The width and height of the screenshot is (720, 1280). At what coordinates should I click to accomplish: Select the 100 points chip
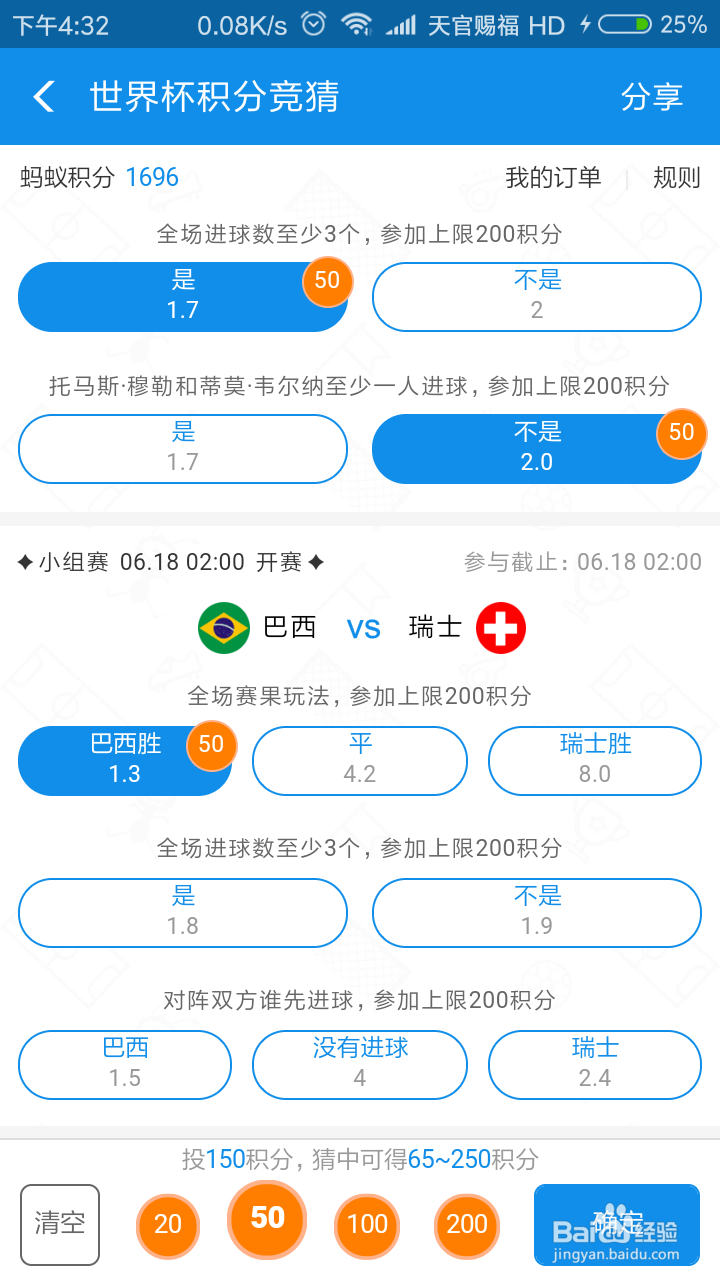tap(367, 1225)
